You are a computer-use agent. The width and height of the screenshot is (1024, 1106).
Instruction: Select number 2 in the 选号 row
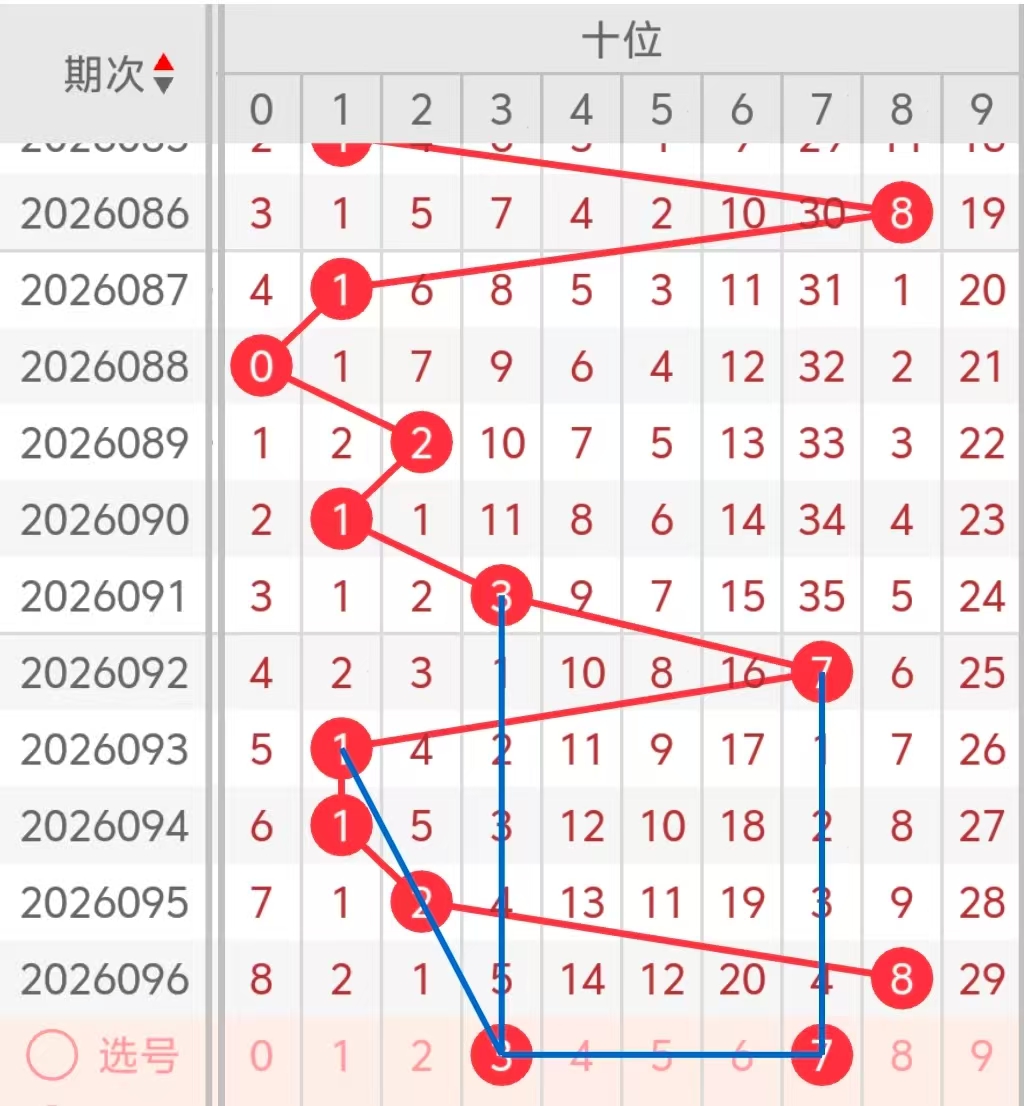coord(421,1056)
